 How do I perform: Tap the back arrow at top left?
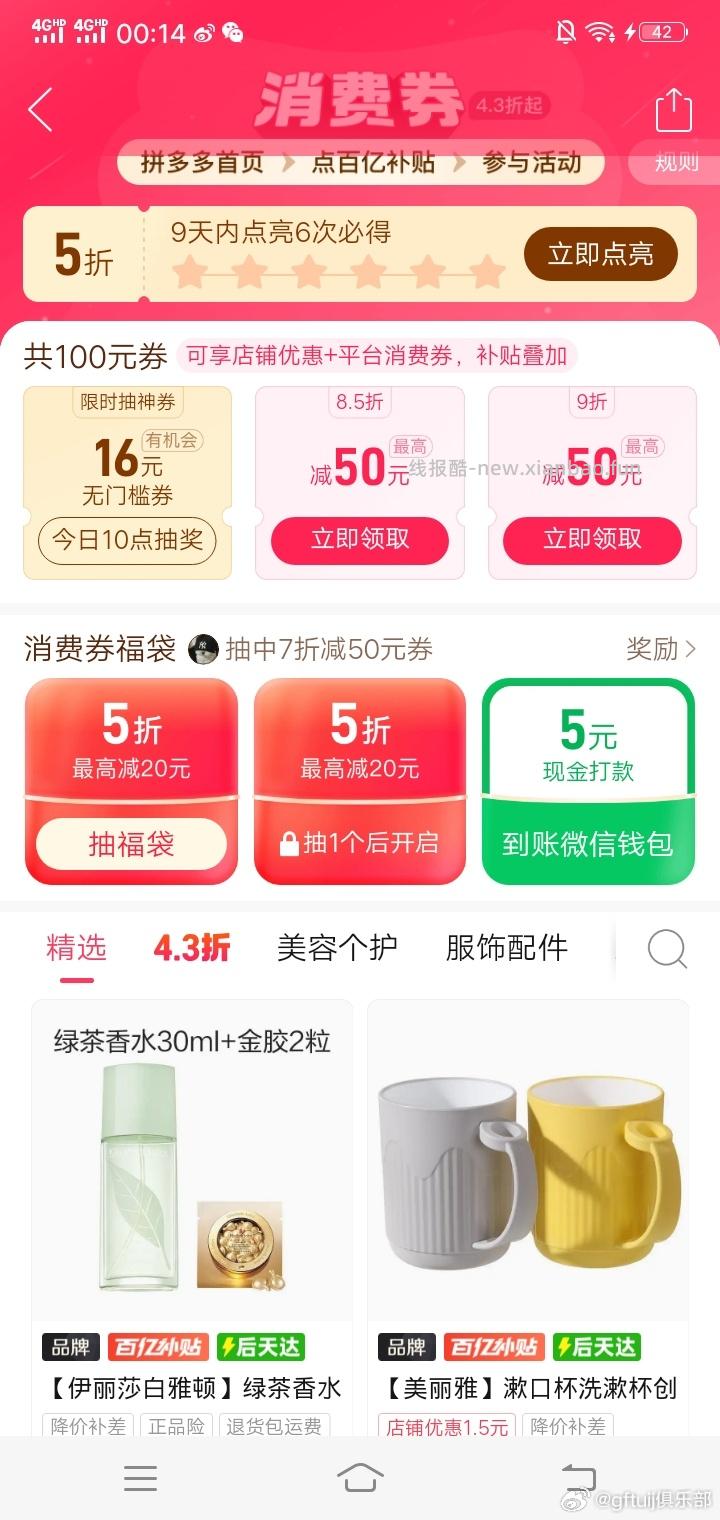(x=40, y=110)
